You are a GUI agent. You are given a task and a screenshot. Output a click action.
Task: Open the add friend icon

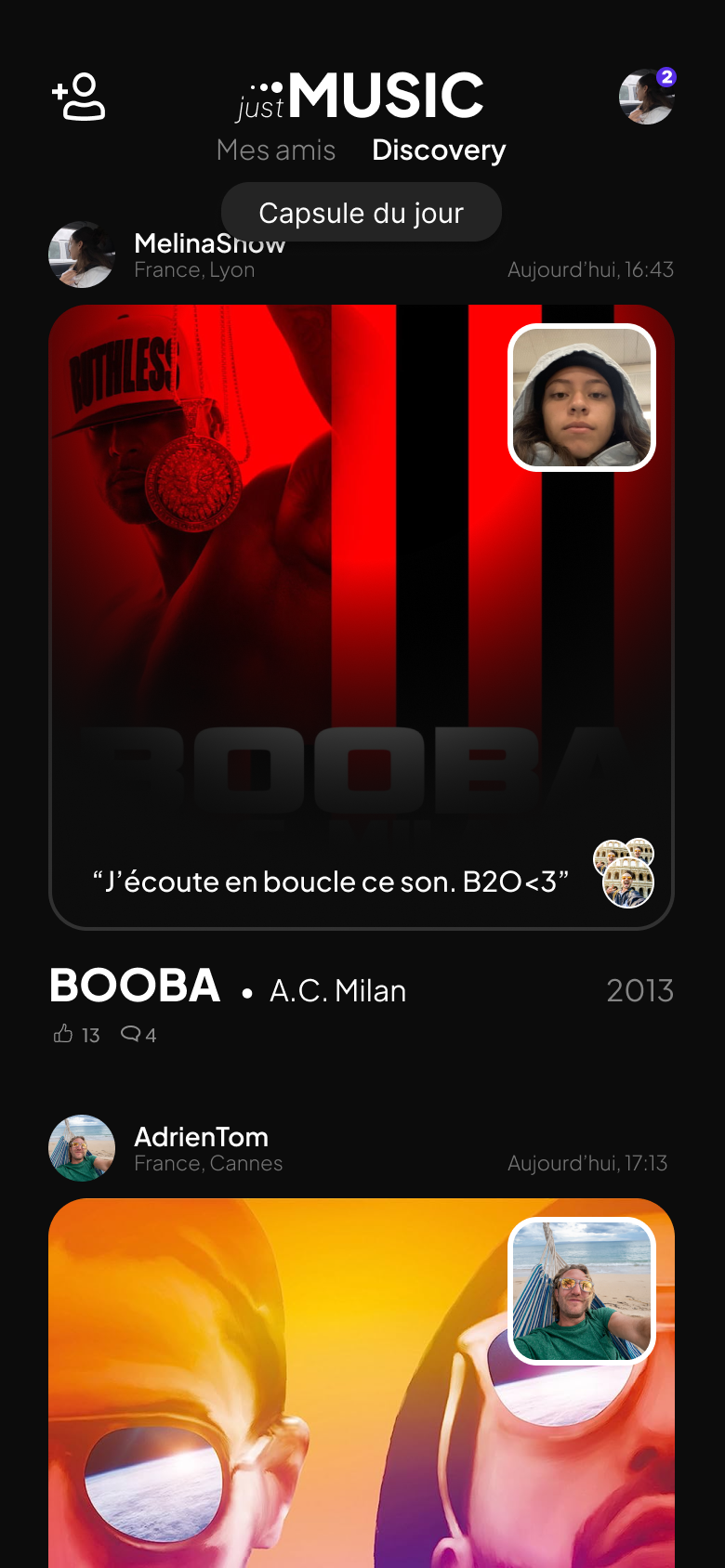tap(79, 97)
